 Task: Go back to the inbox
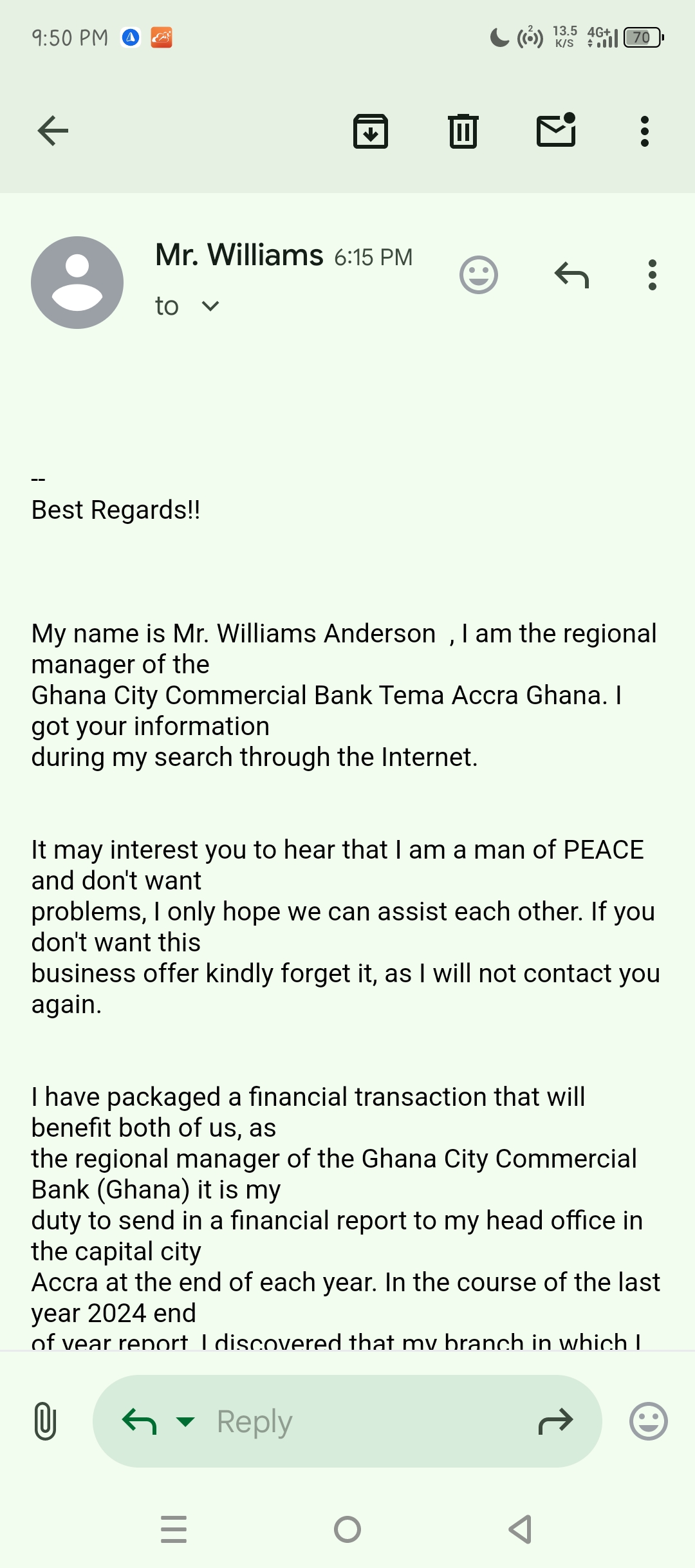coord(53,131)
